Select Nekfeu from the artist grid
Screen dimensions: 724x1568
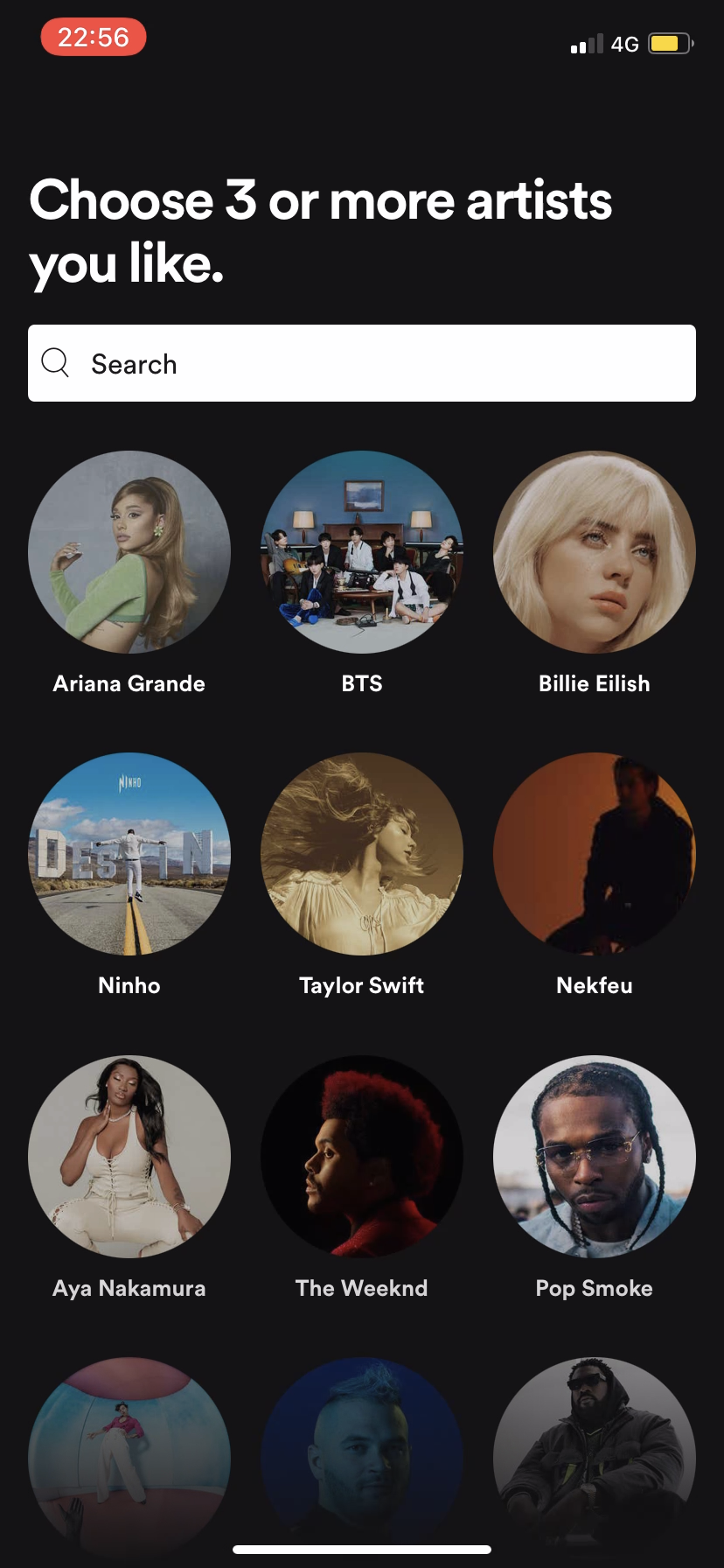594,854
